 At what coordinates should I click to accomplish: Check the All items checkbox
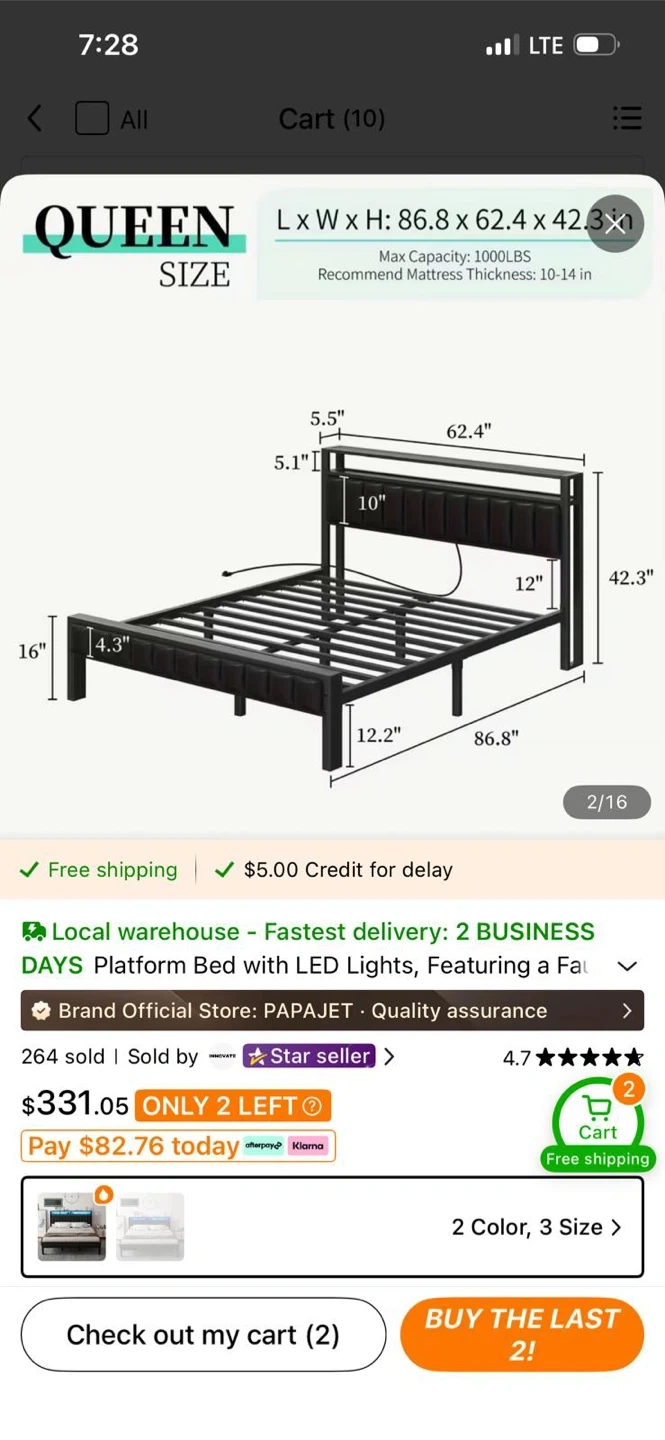click(x=92, y=119)
